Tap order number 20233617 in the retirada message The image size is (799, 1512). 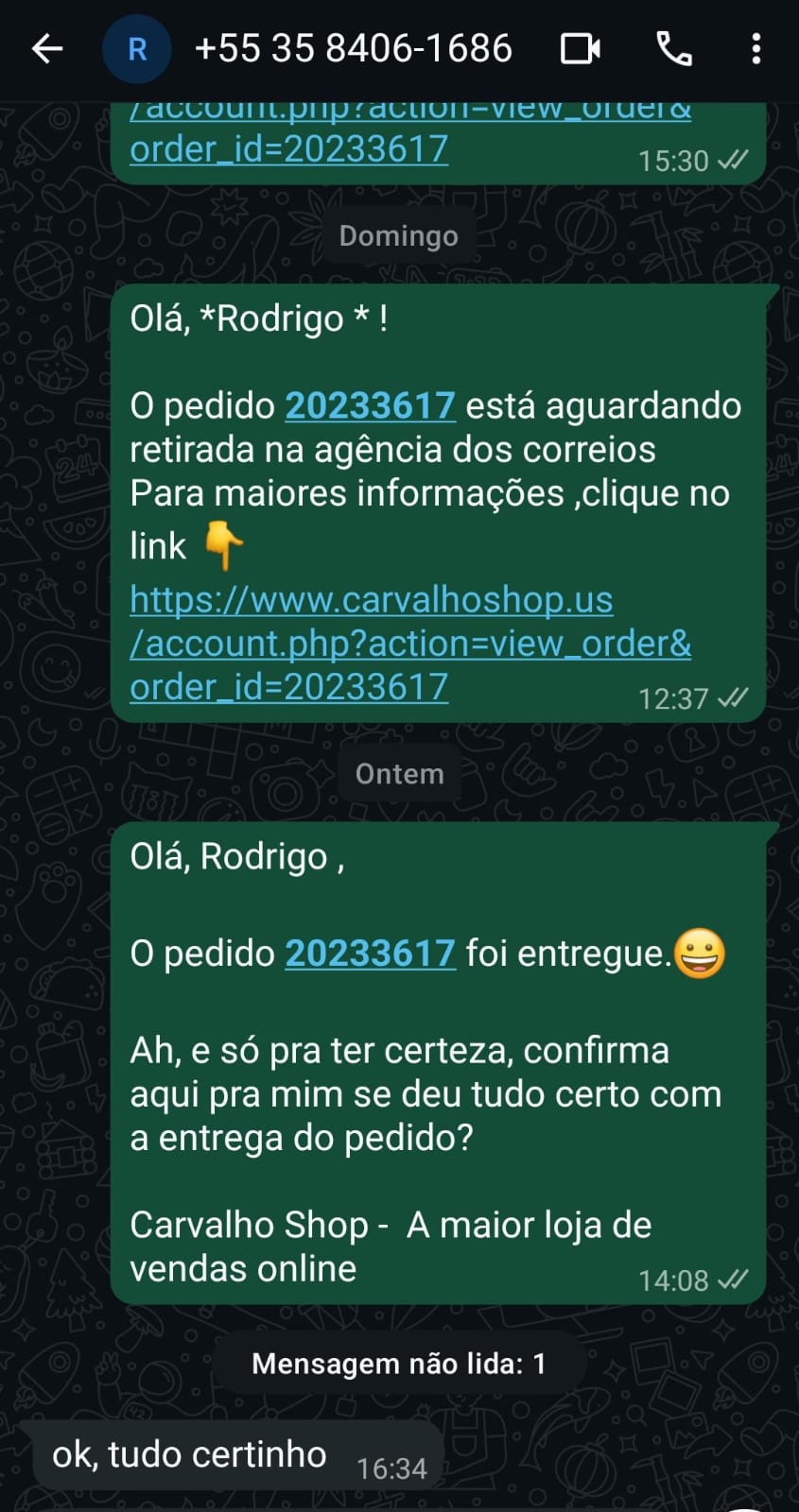(x=370, y=405)
